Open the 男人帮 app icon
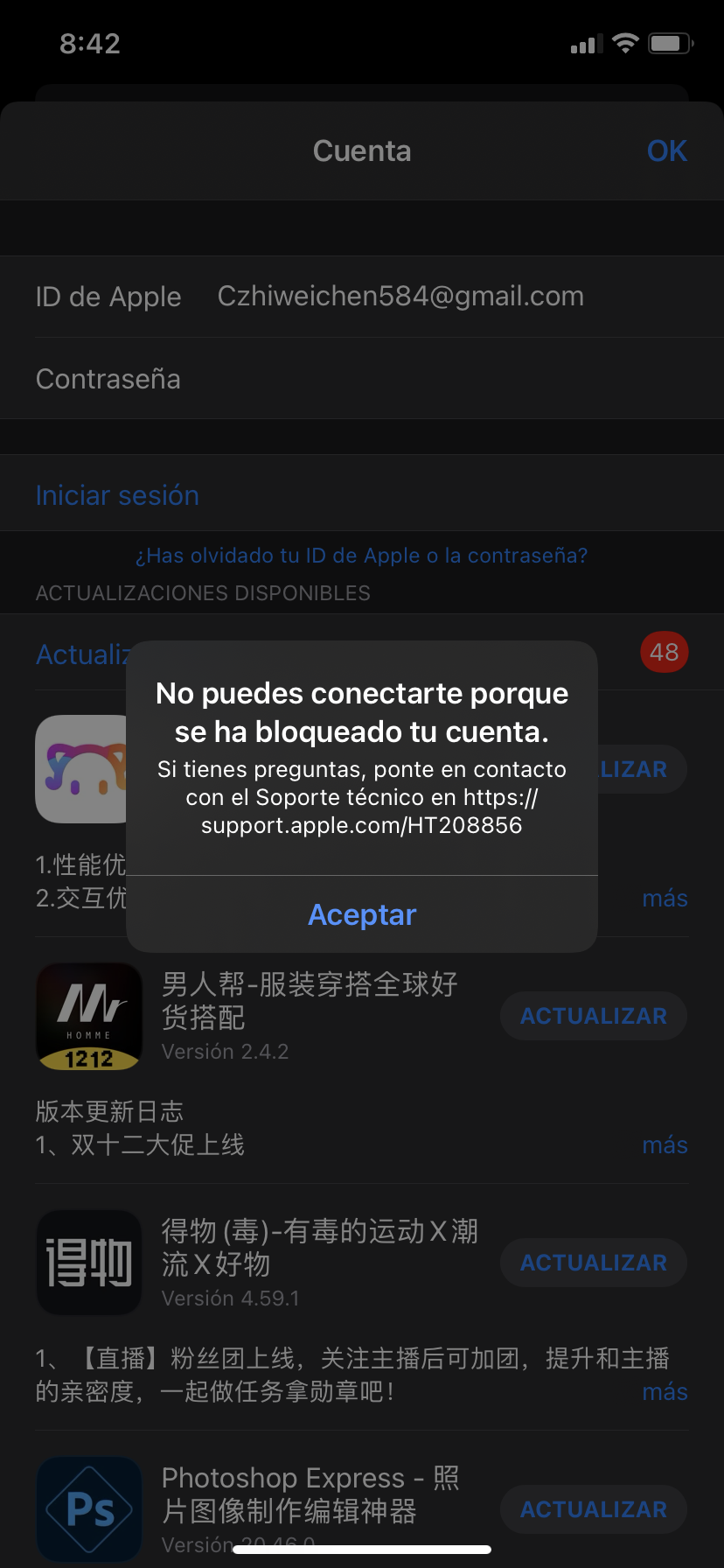Image resolution: width=724 pixels, height=1568 pixels. [x=89, y=1017]
